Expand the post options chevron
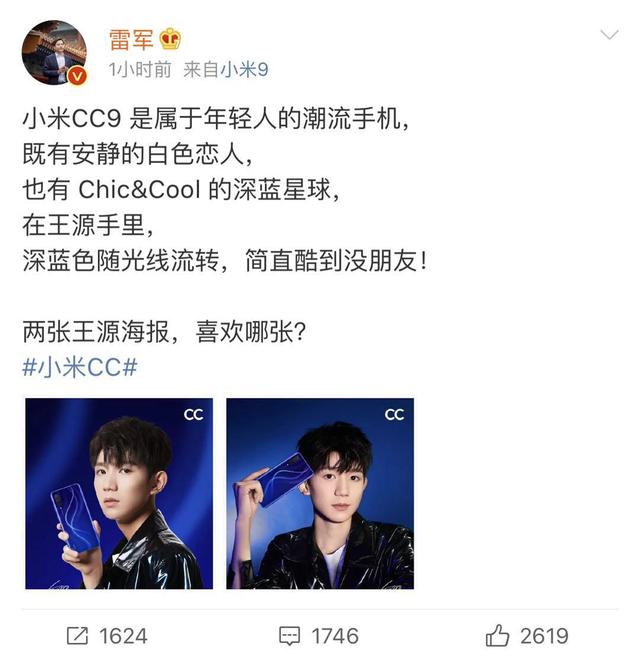640x663 pixels. (608, 36)
